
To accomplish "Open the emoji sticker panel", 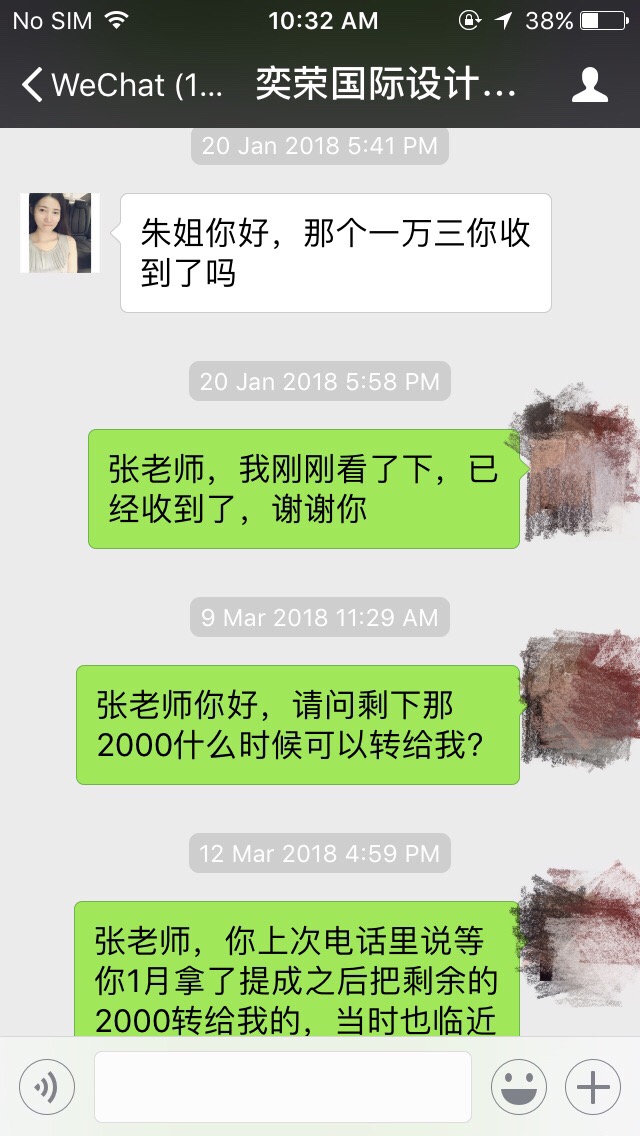I will tap(518, 1086).
